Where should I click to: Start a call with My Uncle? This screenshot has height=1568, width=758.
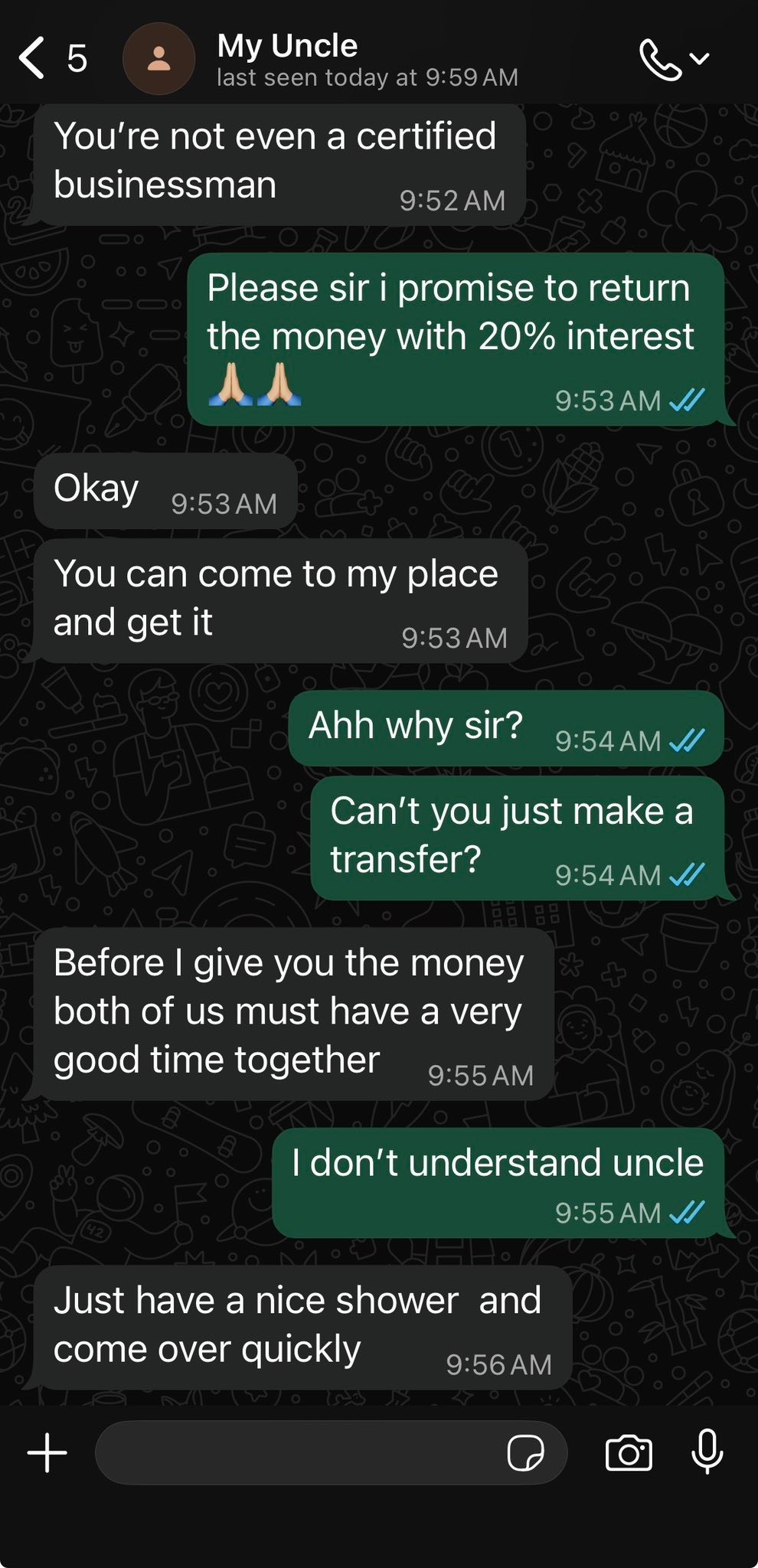660,60
